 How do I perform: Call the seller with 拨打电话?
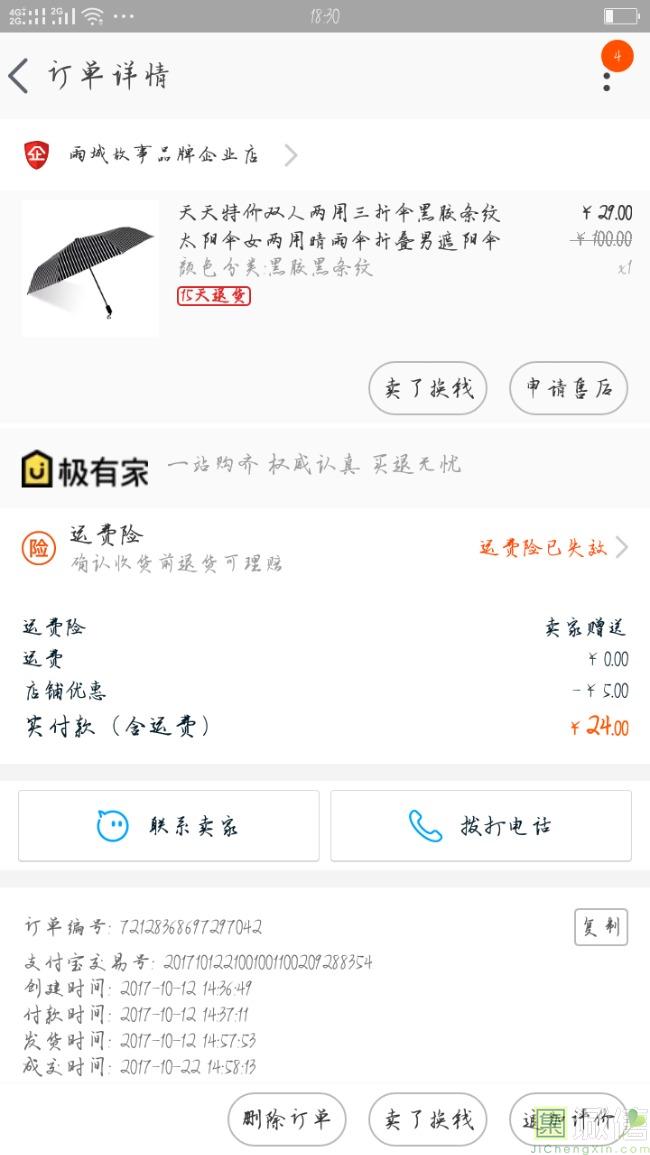coord(481,826)
